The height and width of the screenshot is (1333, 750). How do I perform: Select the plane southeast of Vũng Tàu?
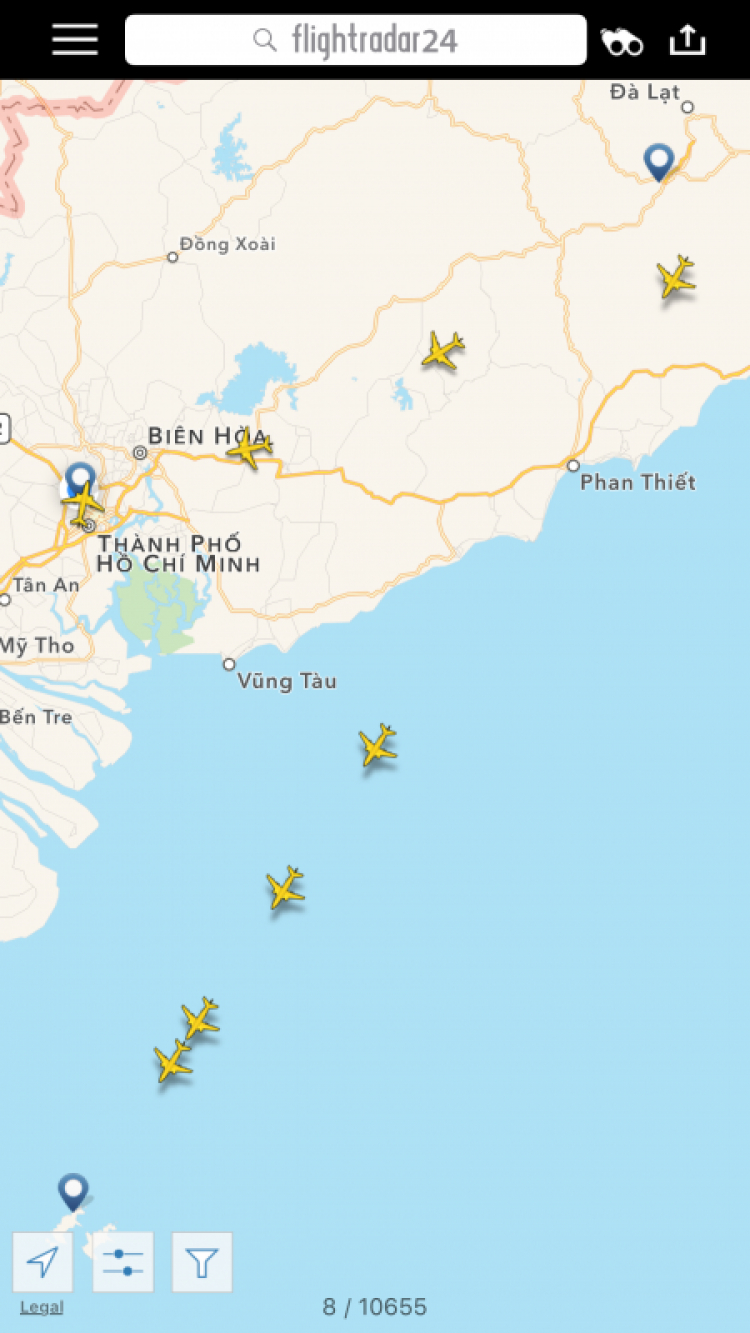(377, 746)
